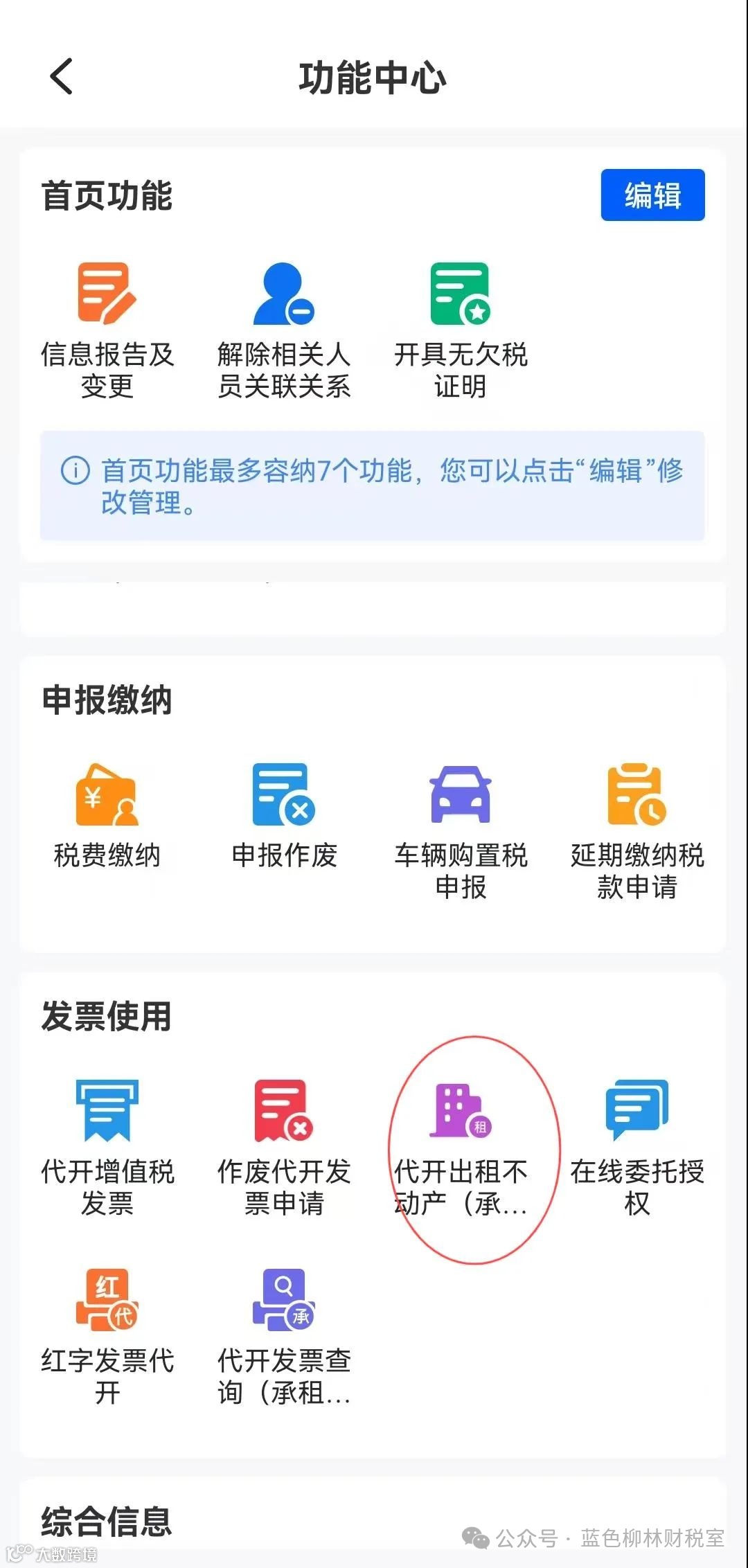Tap the back arrow at top left
This screenshot has height=1568, width=748.
pyautogui.click(x=61, y=78)
